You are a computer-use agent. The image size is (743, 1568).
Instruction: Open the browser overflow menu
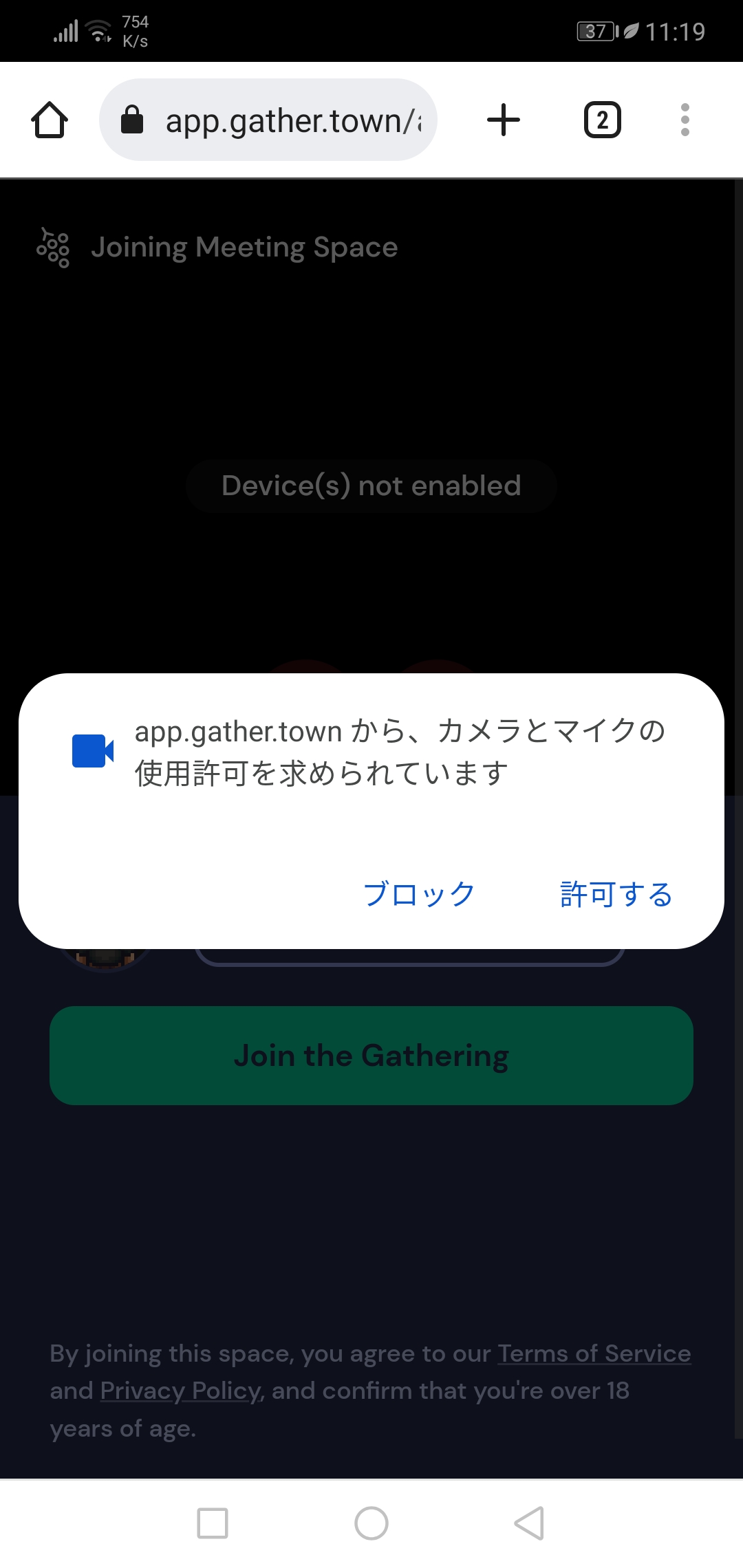685,120
